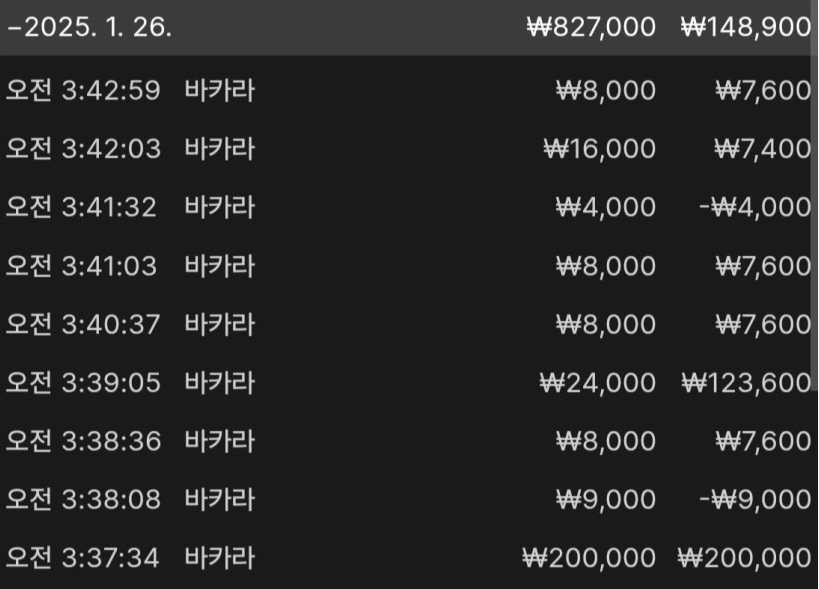Open the 바카라 record at 오전 3:38:36
This screenshot has height=589, width=819.
pyautogui.click(x=220, y=440)
